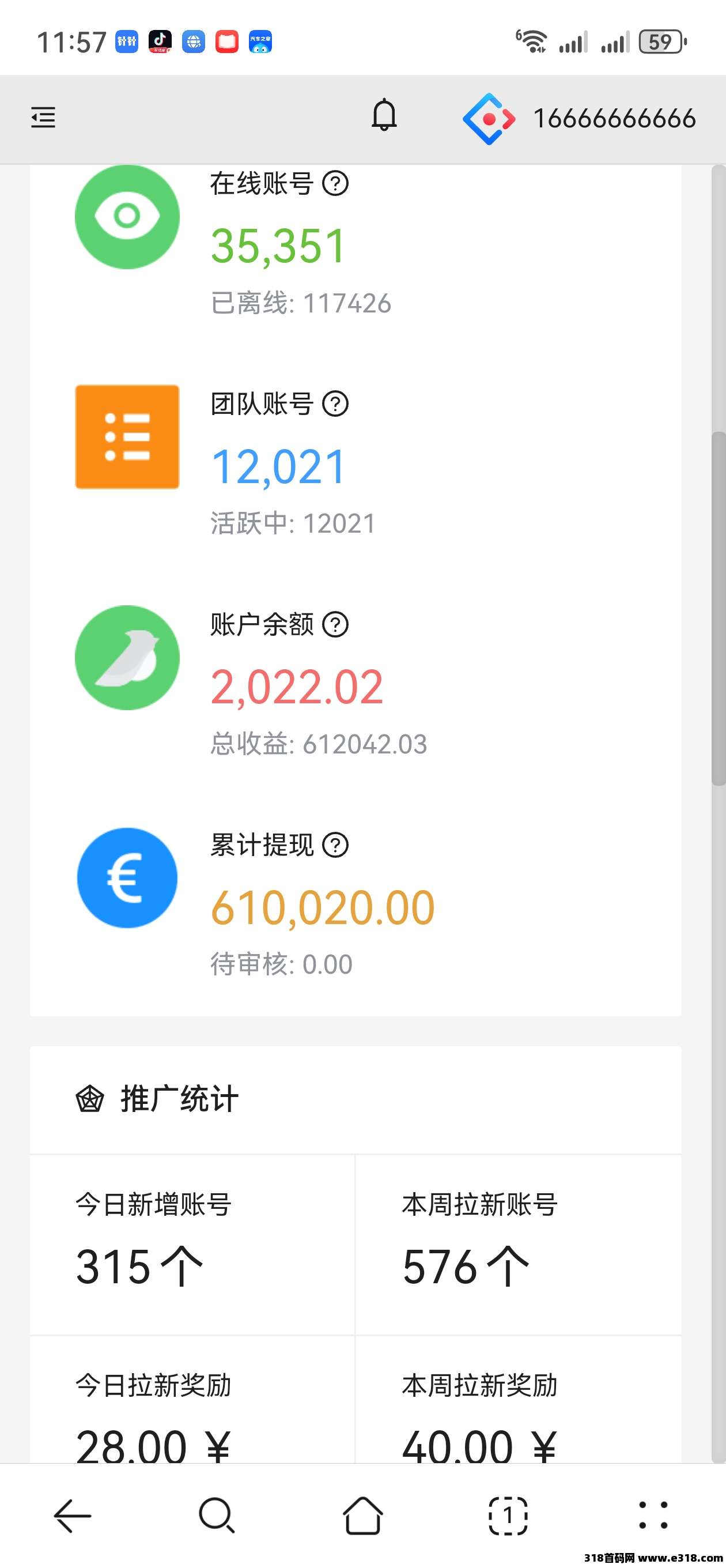Show help for 团队账号

[335, 404]
